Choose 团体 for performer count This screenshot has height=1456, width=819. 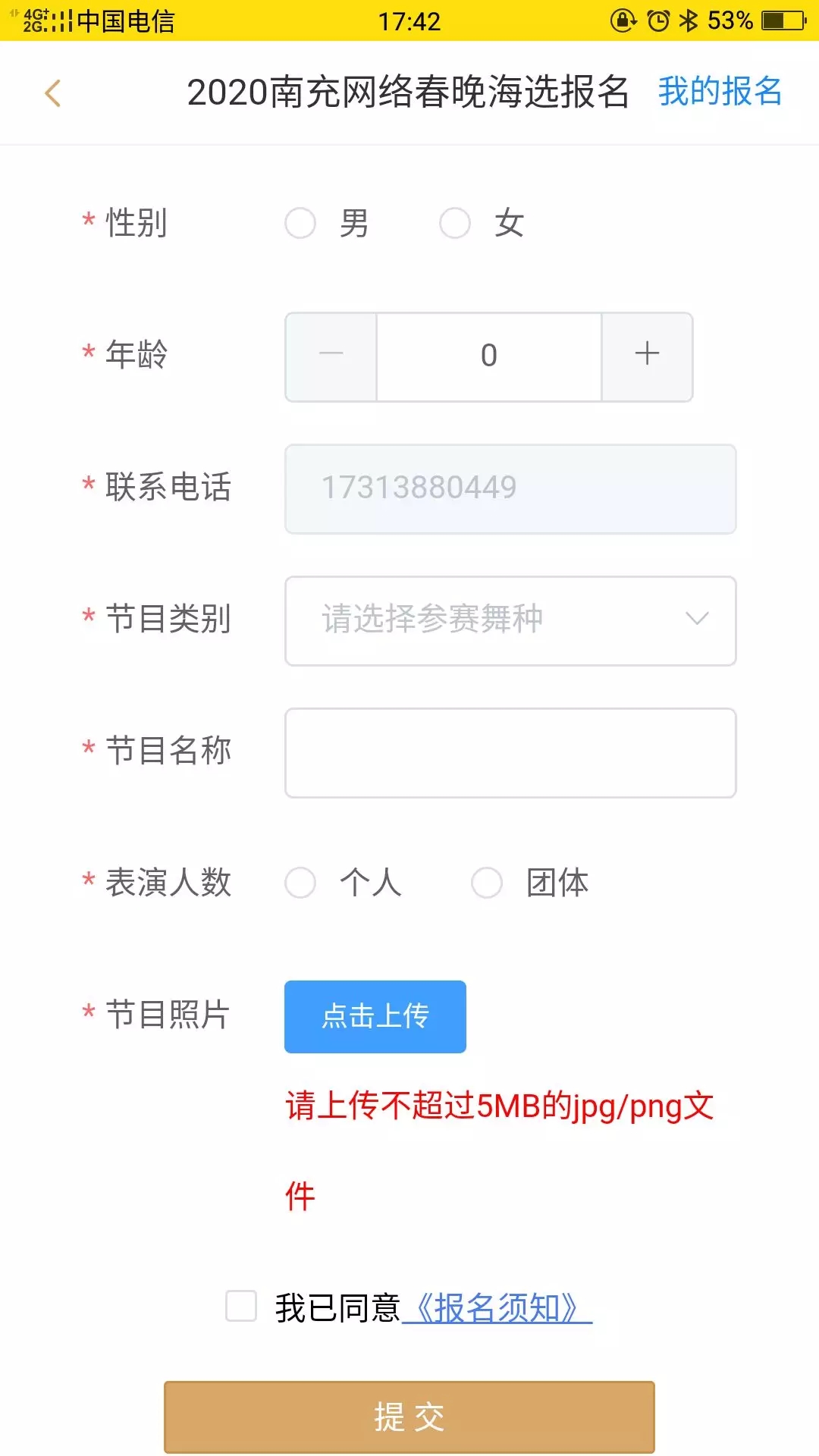pyautogui.click(x=487, y=883)
